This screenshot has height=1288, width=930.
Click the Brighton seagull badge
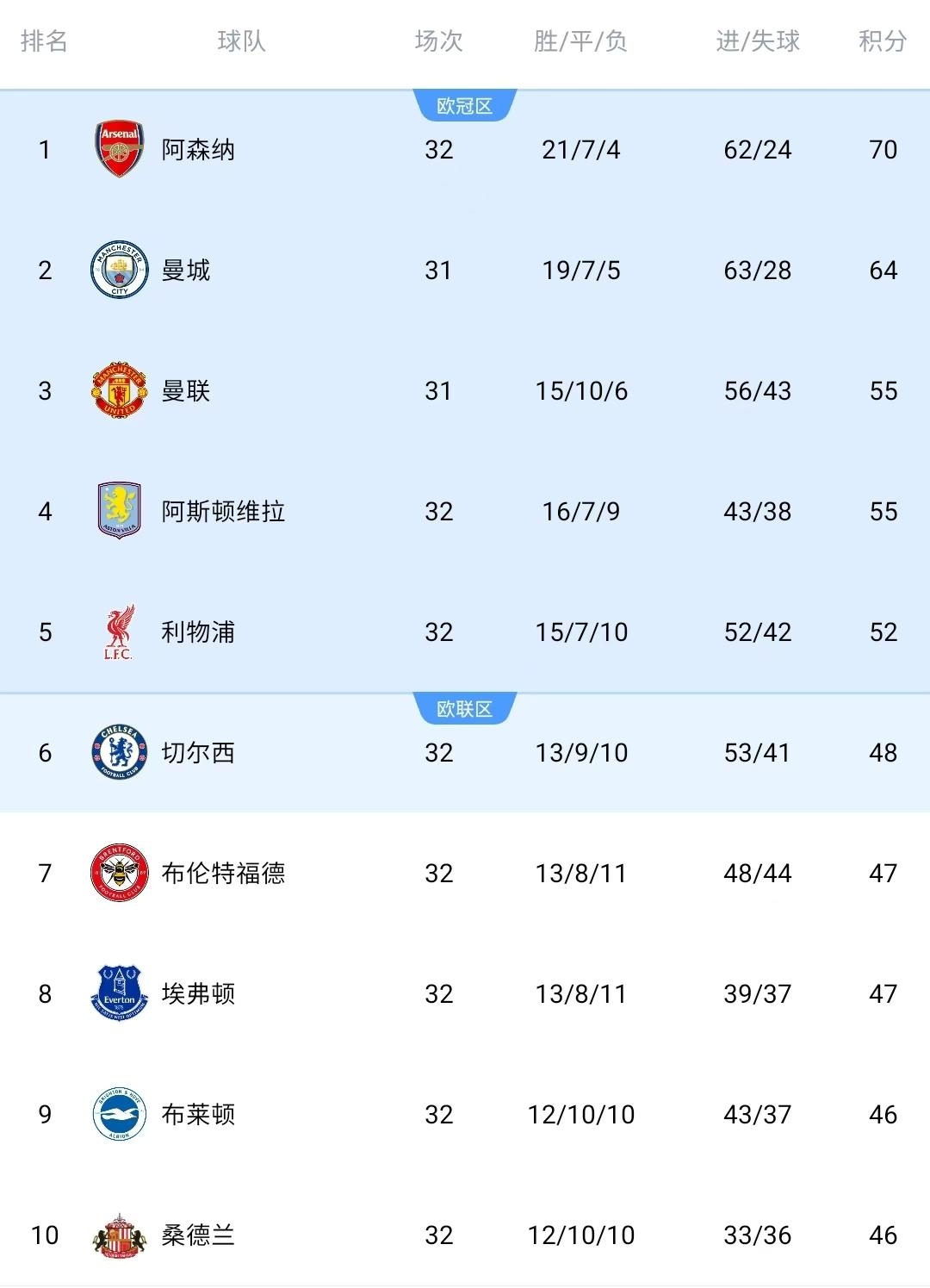click(x=119, y=1114)
